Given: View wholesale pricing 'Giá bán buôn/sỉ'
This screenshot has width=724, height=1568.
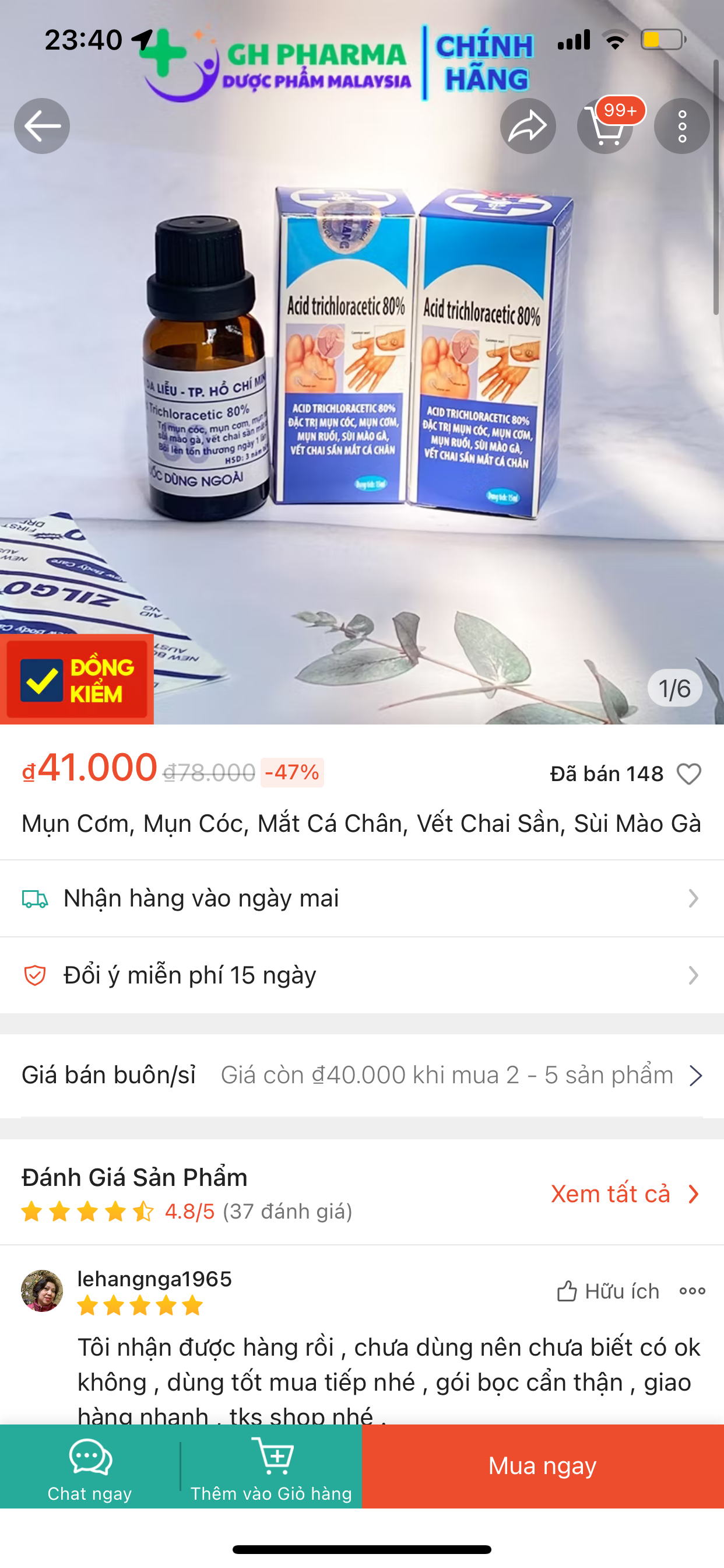Looking at the screenshot, I should click(361, 1076).
